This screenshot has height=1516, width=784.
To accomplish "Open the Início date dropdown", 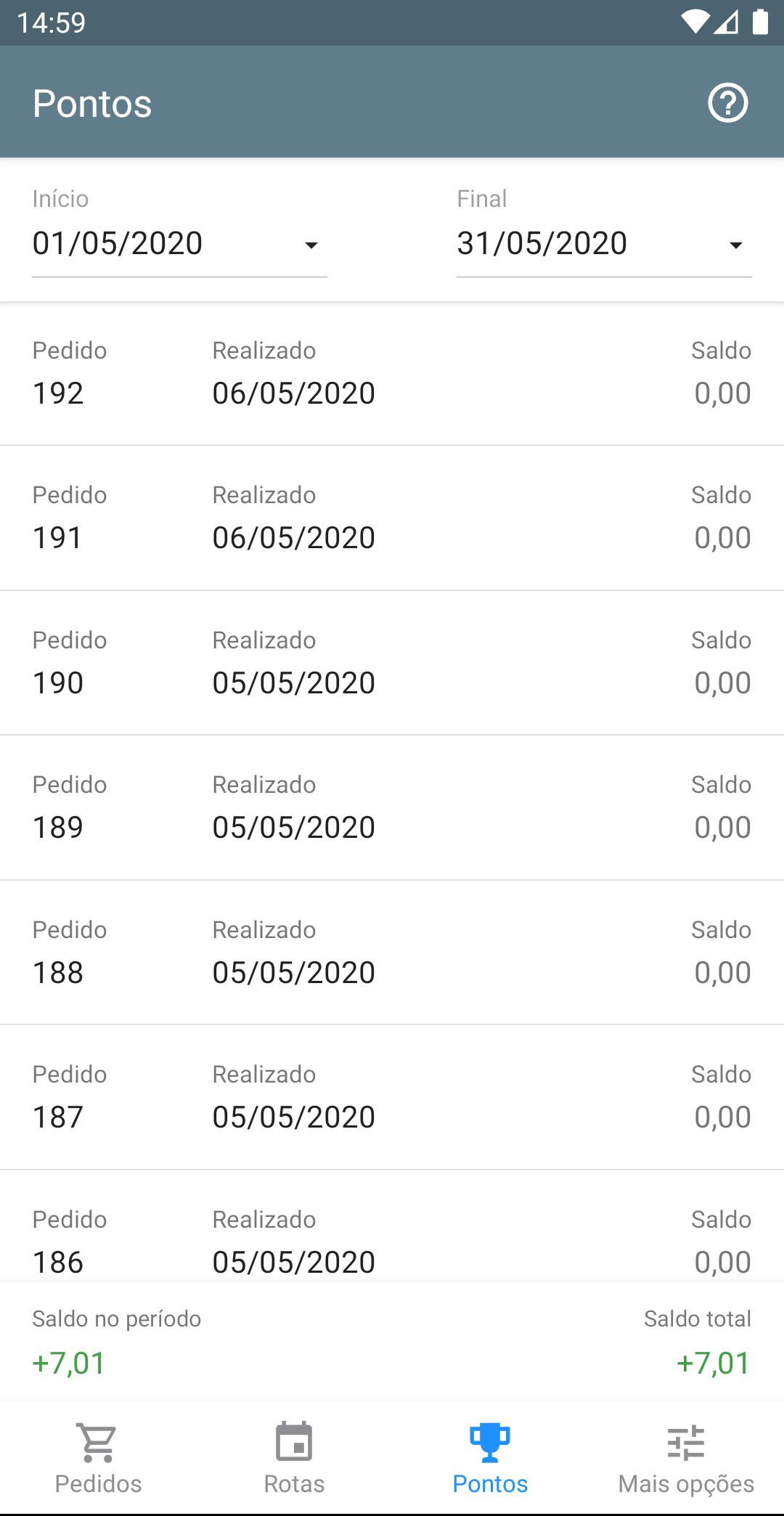I will (x=179, y=244).
